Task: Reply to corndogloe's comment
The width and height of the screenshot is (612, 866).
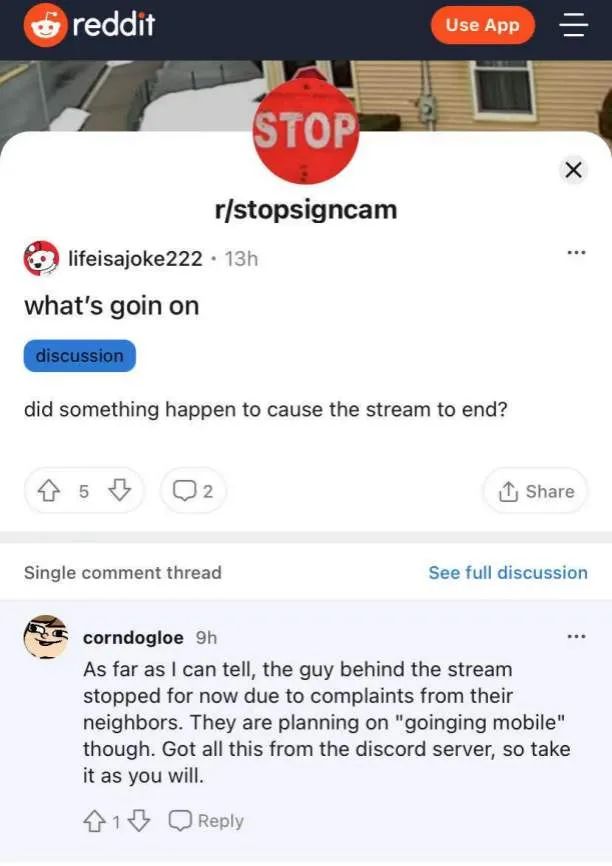Action: pos(207,821)
